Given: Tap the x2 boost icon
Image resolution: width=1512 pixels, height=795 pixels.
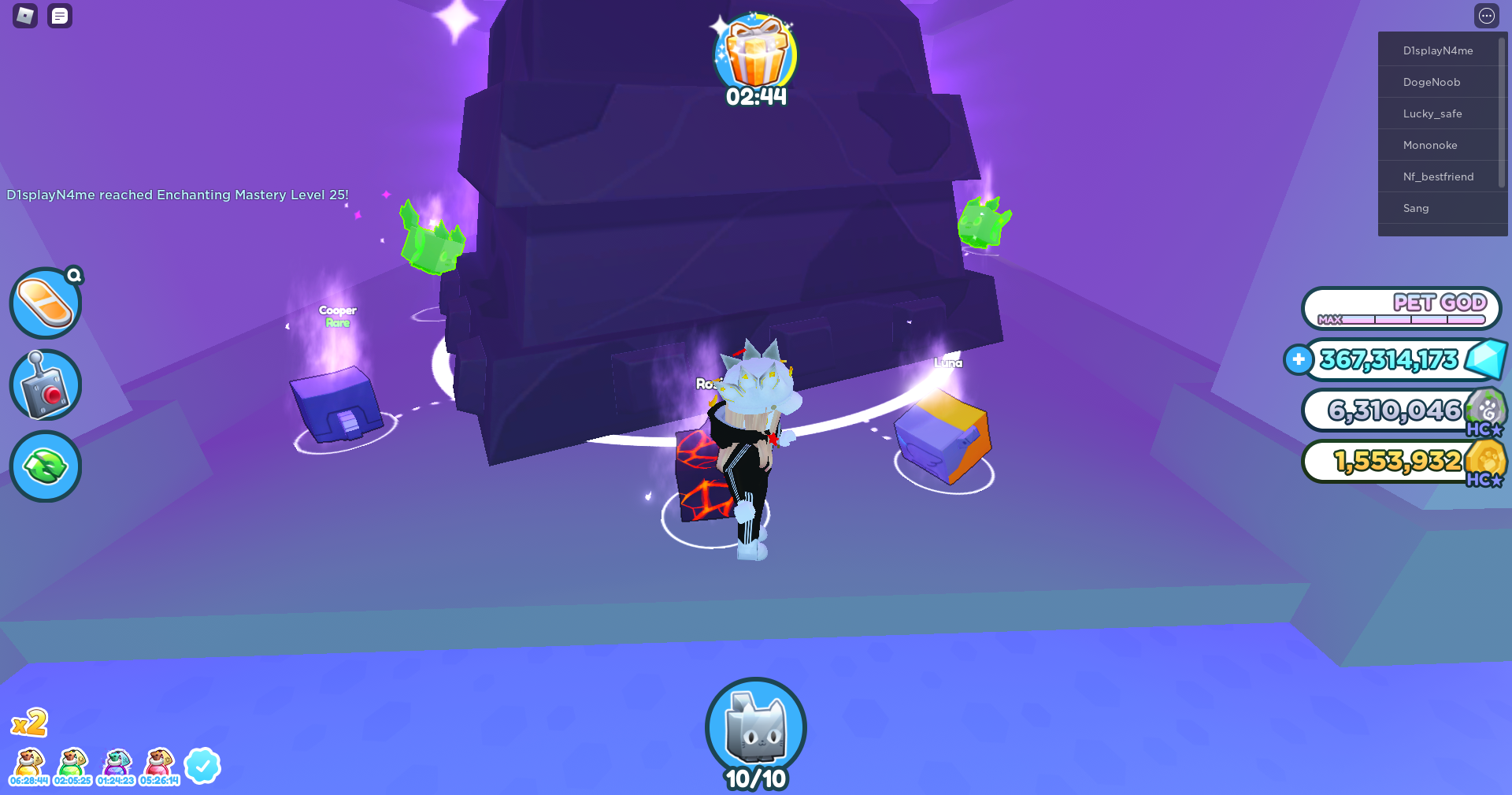Looking at the screenshot, I should [x=29, y=723].
